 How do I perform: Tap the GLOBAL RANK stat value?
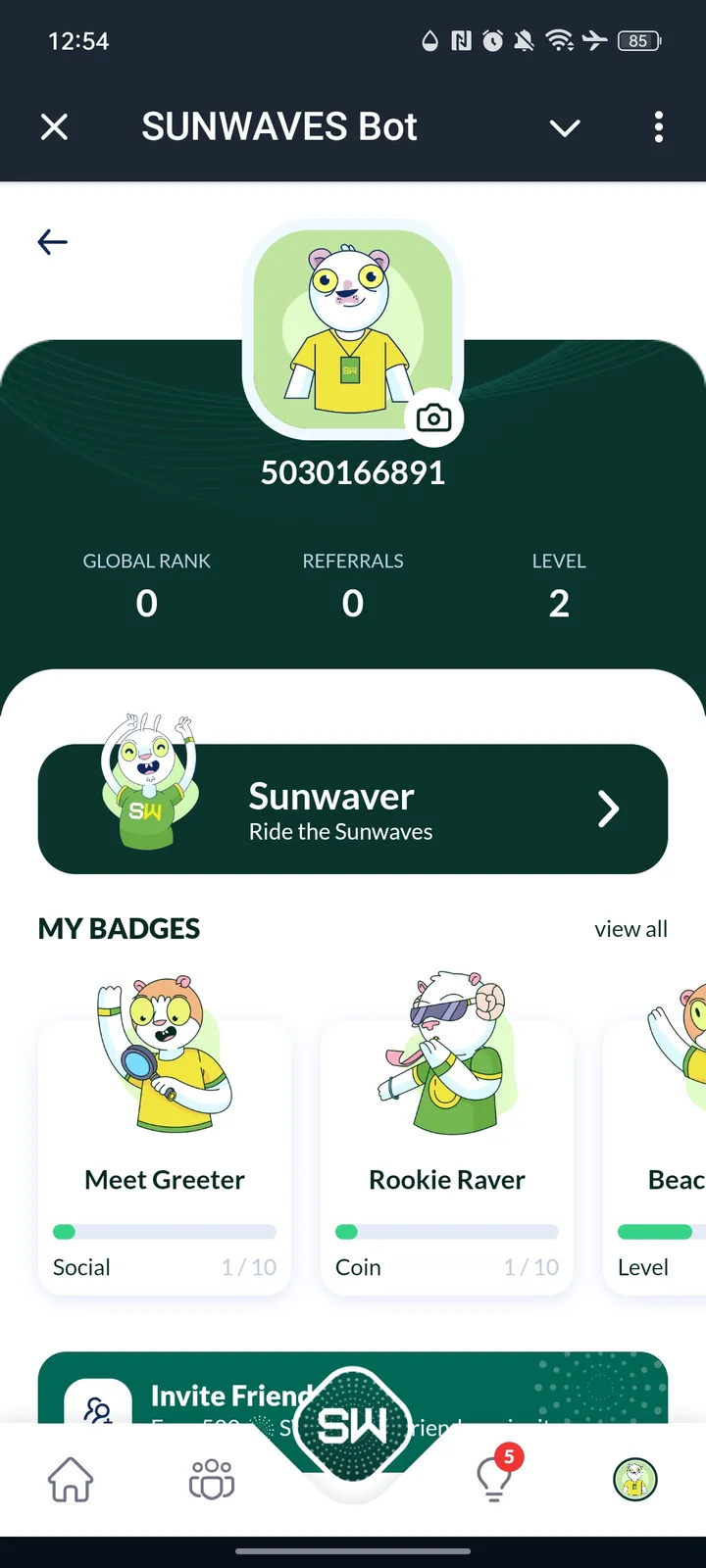pos(146,603)
